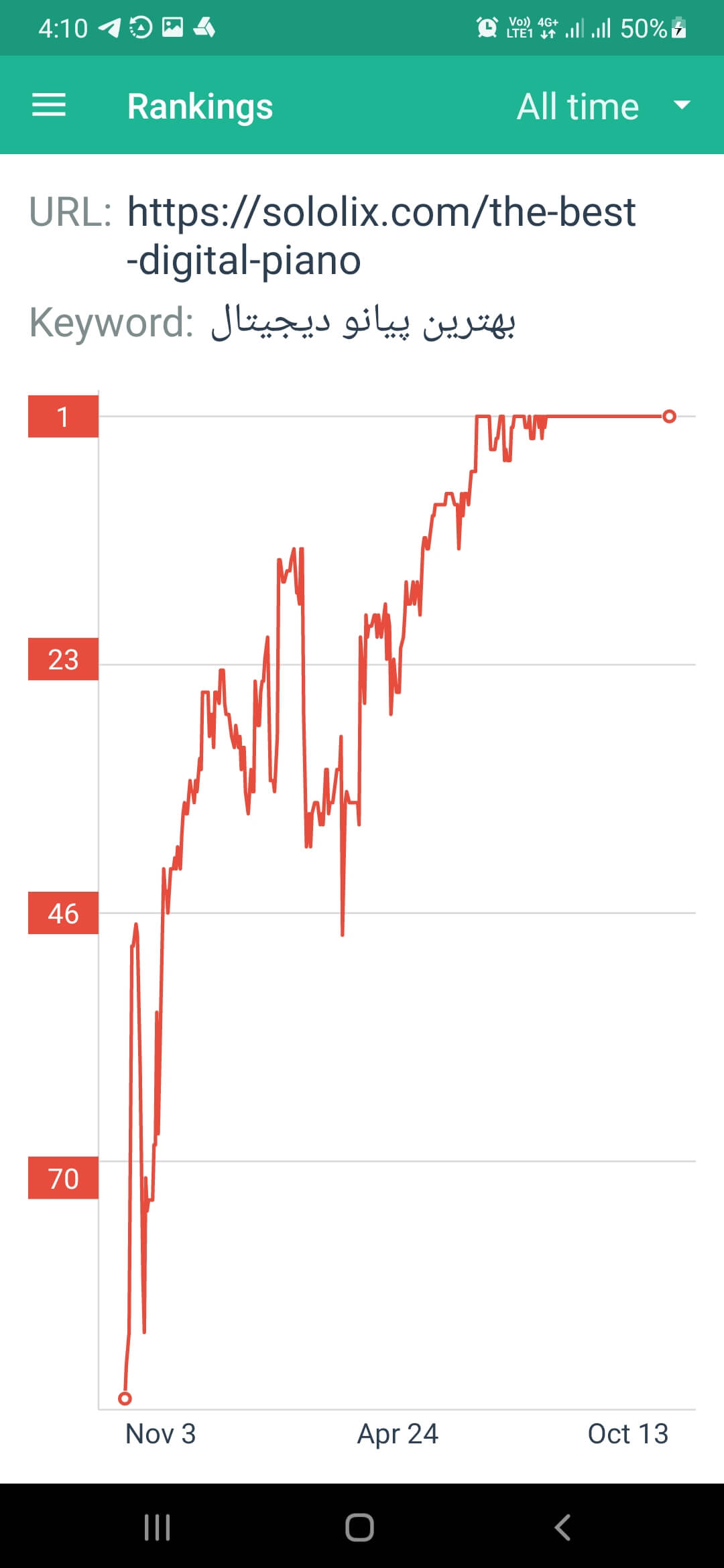Tap the first data point on chart
The width and height of the screenshot is (724, 1568).
click(125, 1398)
